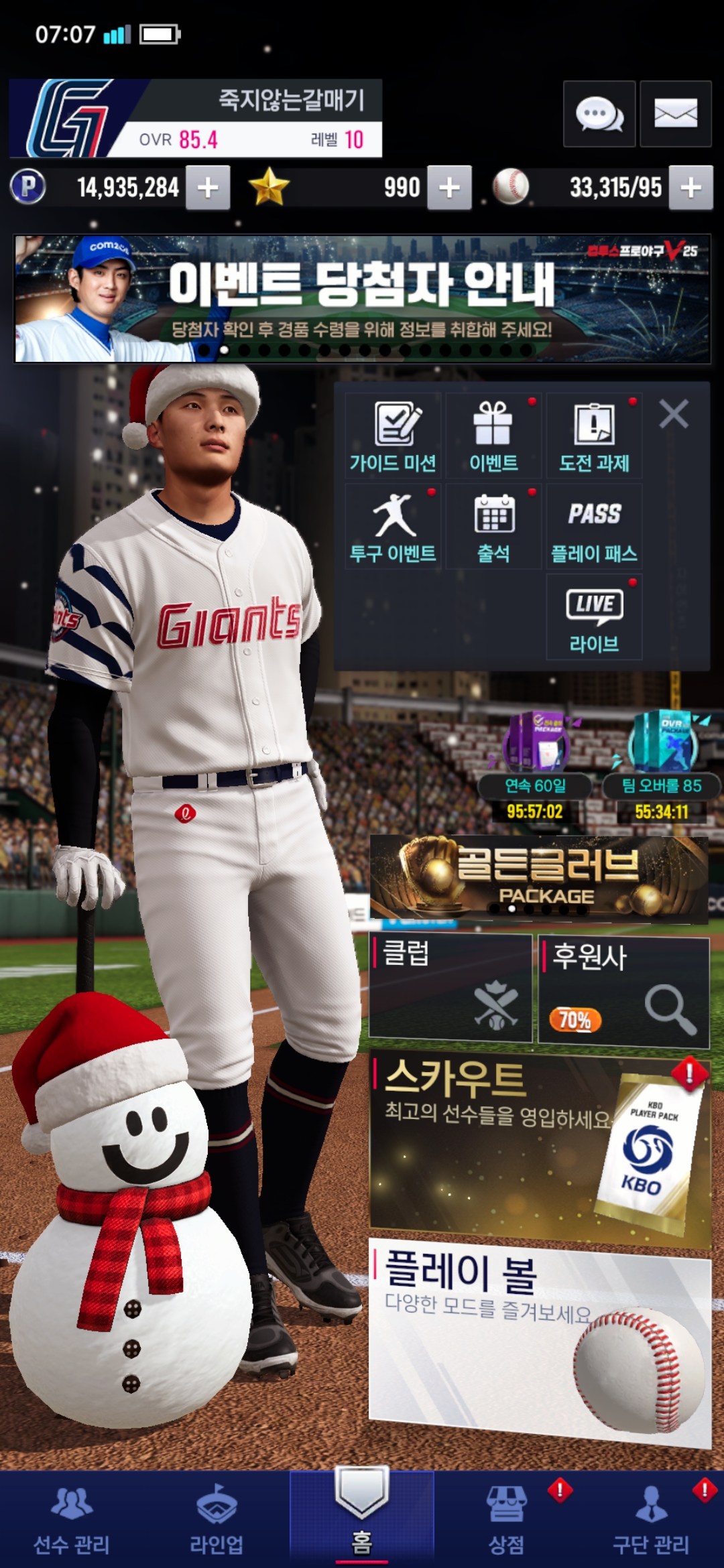
Task: Close the quick menu panel
Action: [674, 414]
